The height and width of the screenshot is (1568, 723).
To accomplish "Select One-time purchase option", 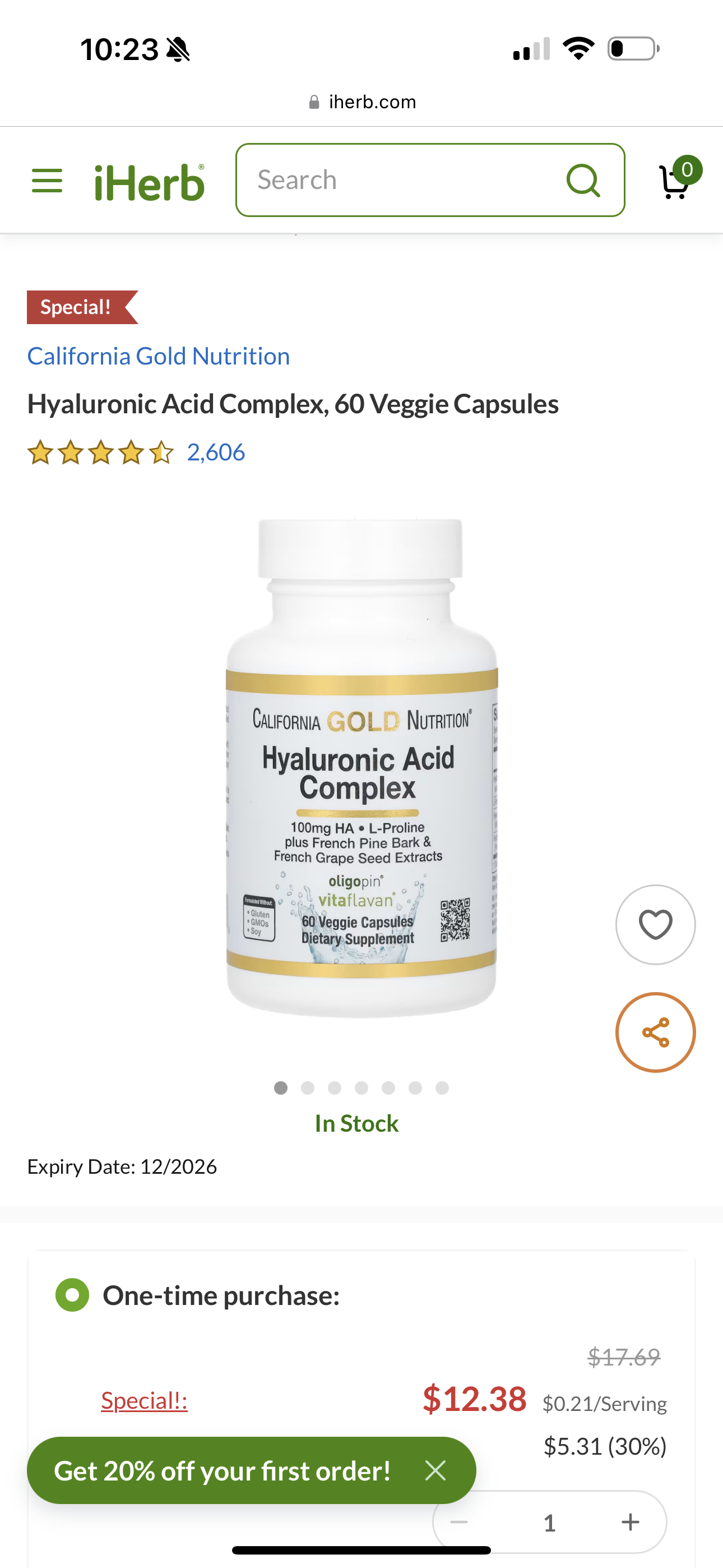I will coord(72,1295).
